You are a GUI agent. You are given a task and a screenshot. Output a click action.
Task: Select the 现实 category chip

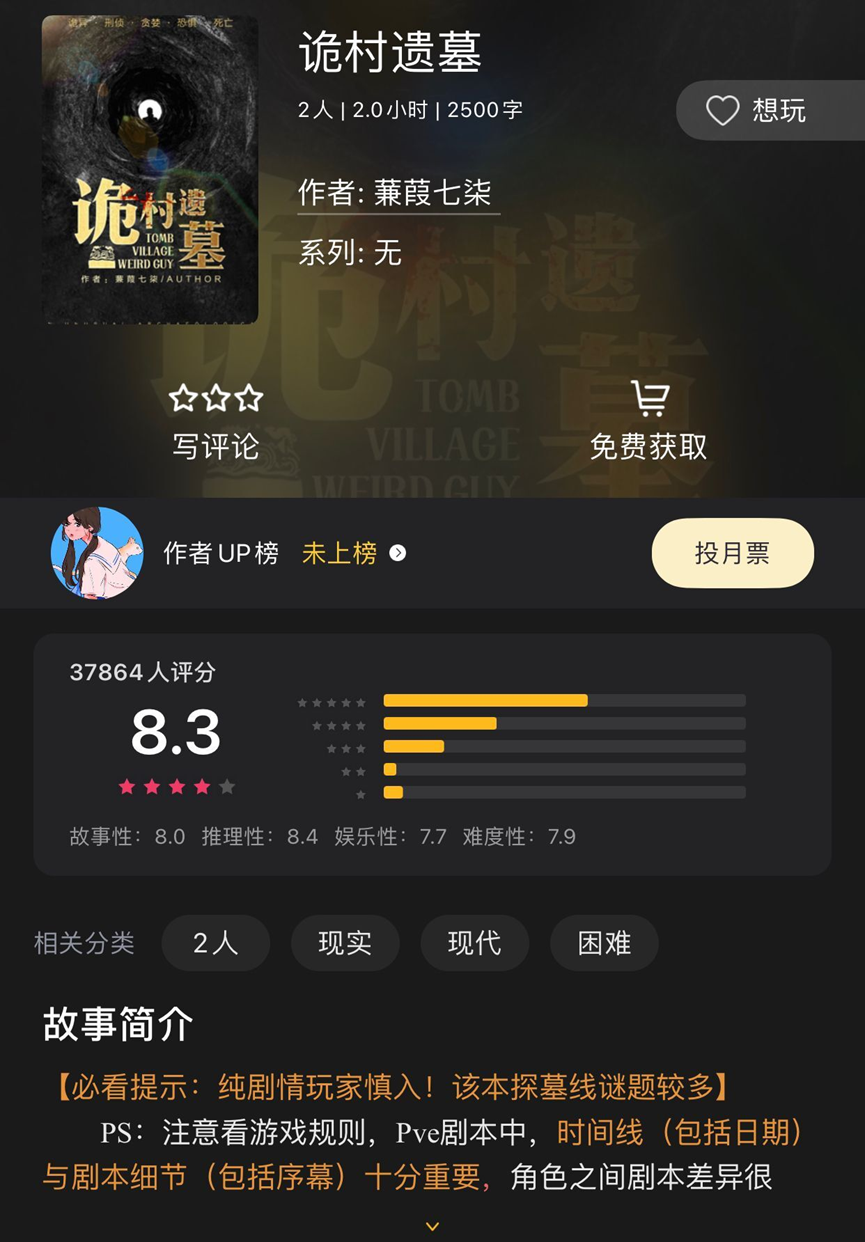(345, 943)
